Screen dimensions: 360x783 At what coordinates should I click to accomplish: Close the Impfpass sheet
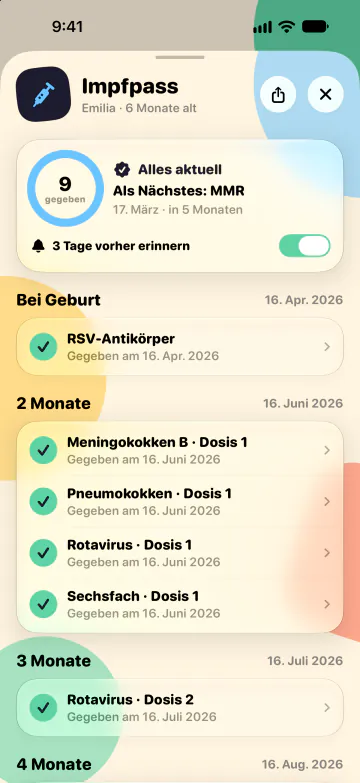click(x=326, y=94)
